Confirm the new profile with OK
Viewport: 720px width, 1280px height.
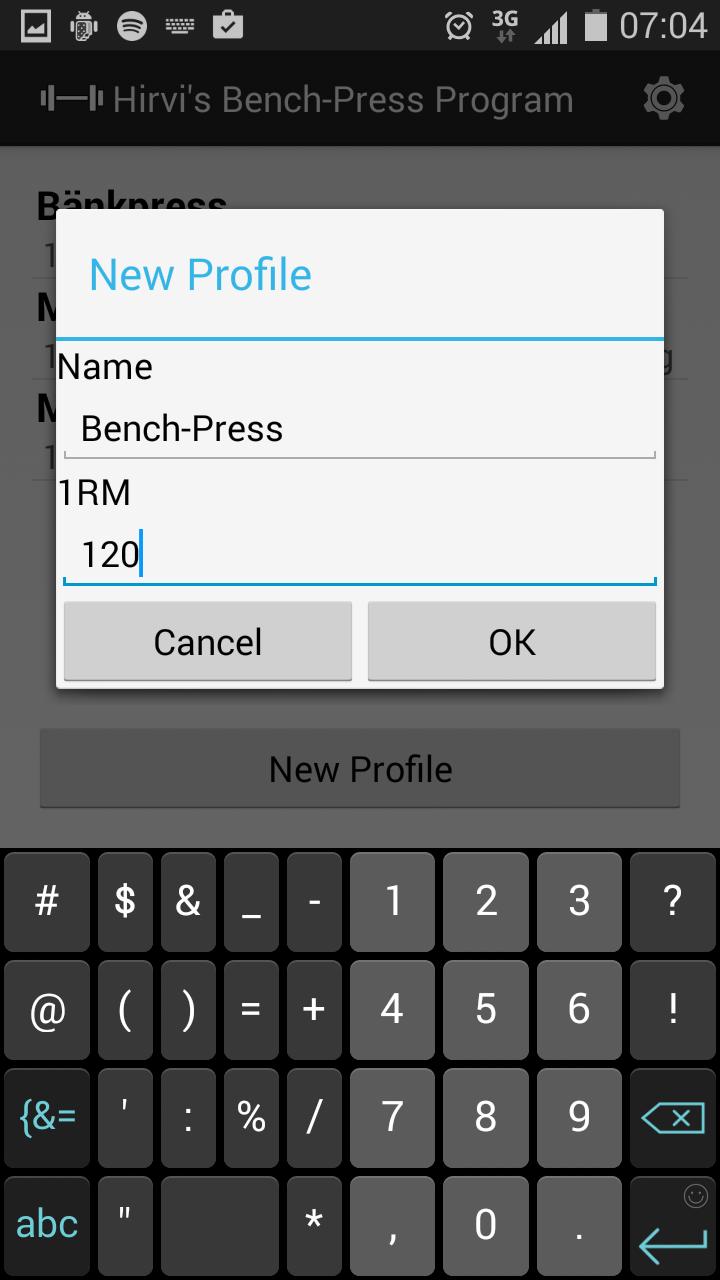point(511,641)
